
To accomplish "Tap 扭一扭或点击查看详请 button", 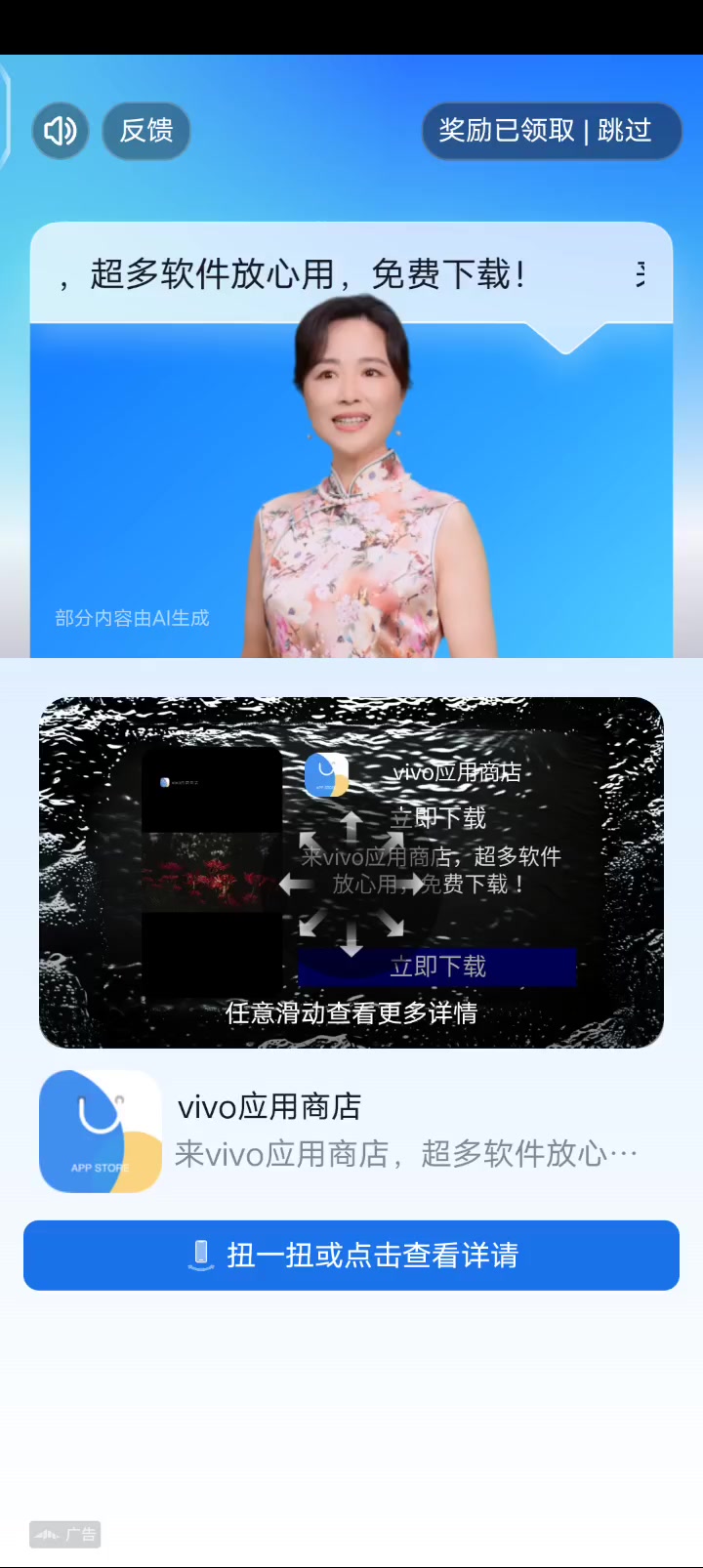I will click(x=351, y=1255).
